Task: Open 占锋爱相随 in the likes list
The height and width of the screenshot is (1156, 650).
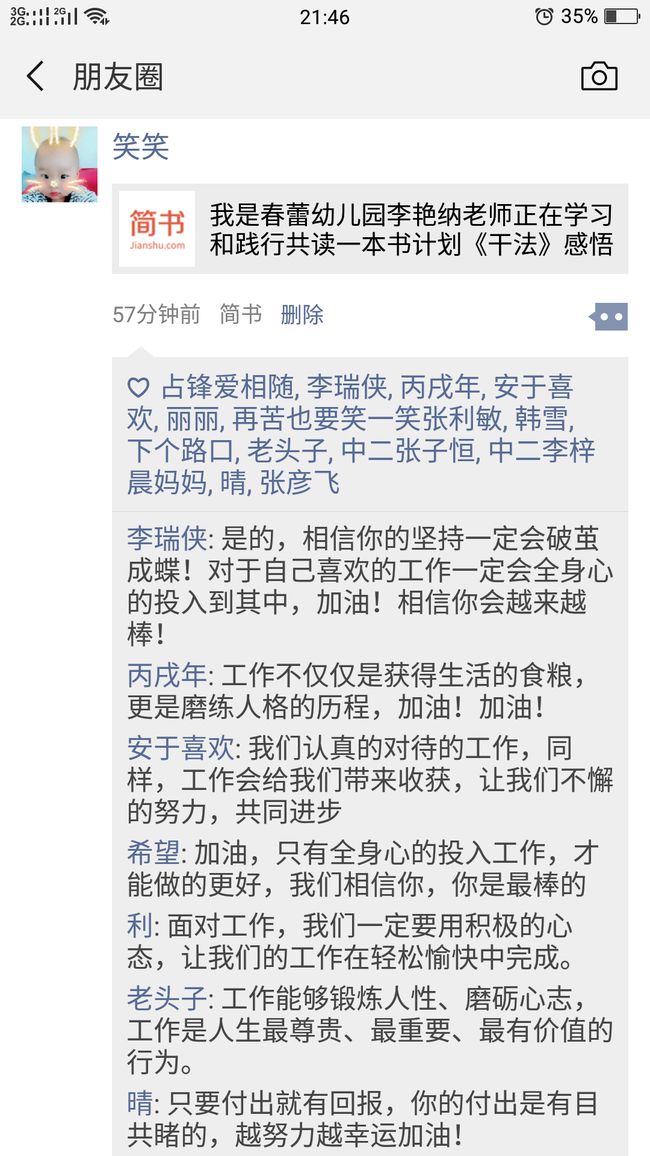Action: coord(228,387)
